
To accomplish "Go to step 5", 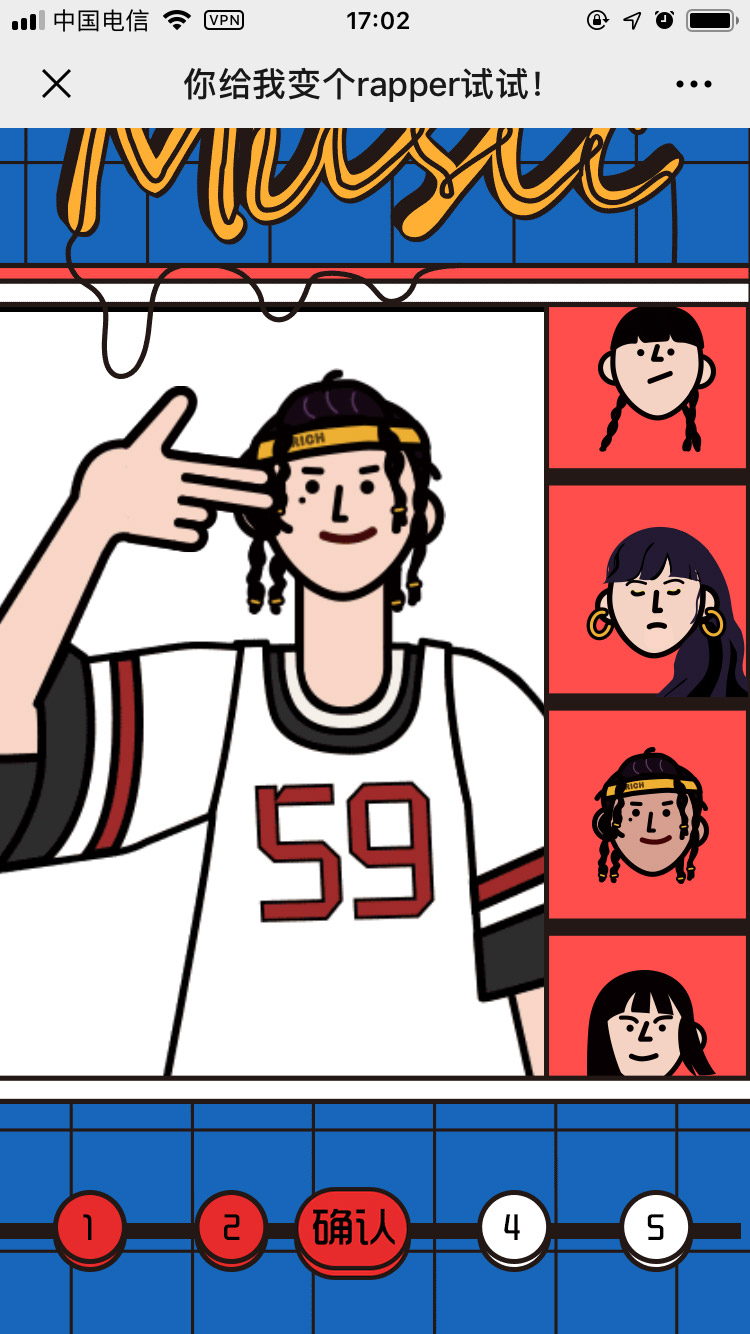I will pyautogui.click(x=655, y=1227).
